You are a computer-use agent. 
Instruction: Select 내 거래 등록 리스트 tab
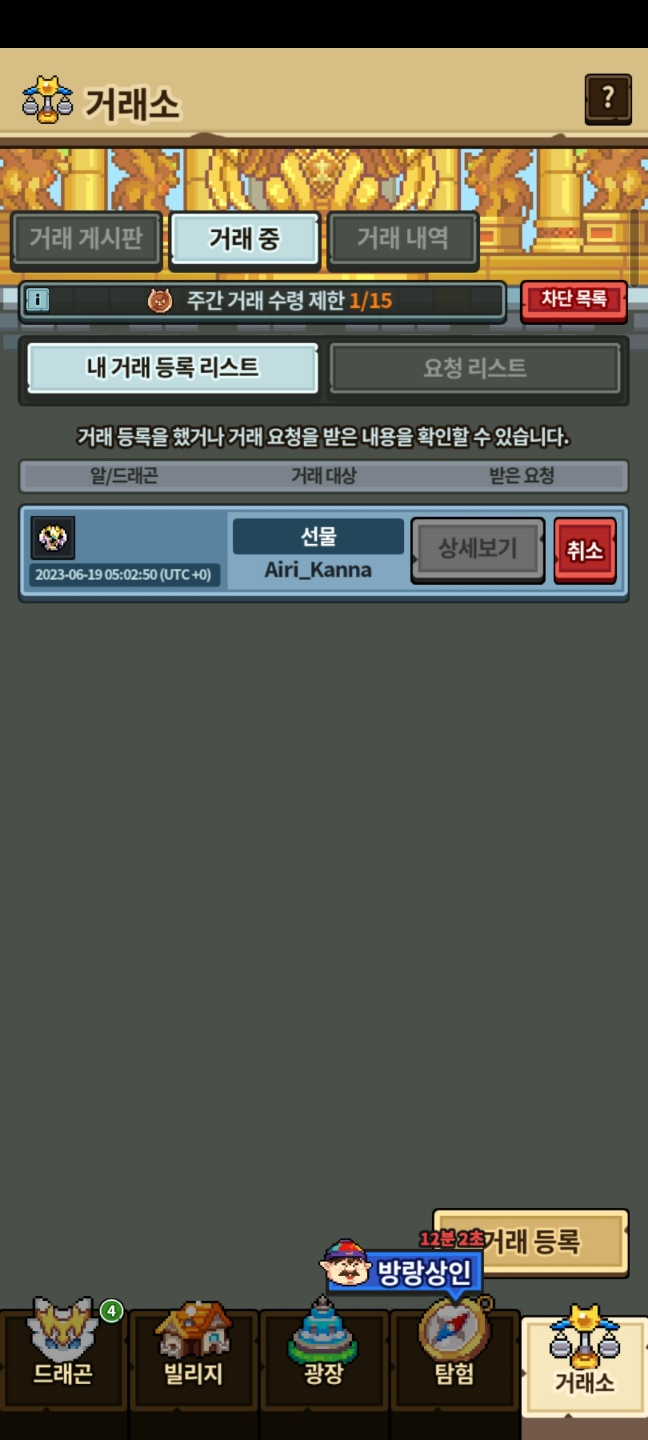172,368
